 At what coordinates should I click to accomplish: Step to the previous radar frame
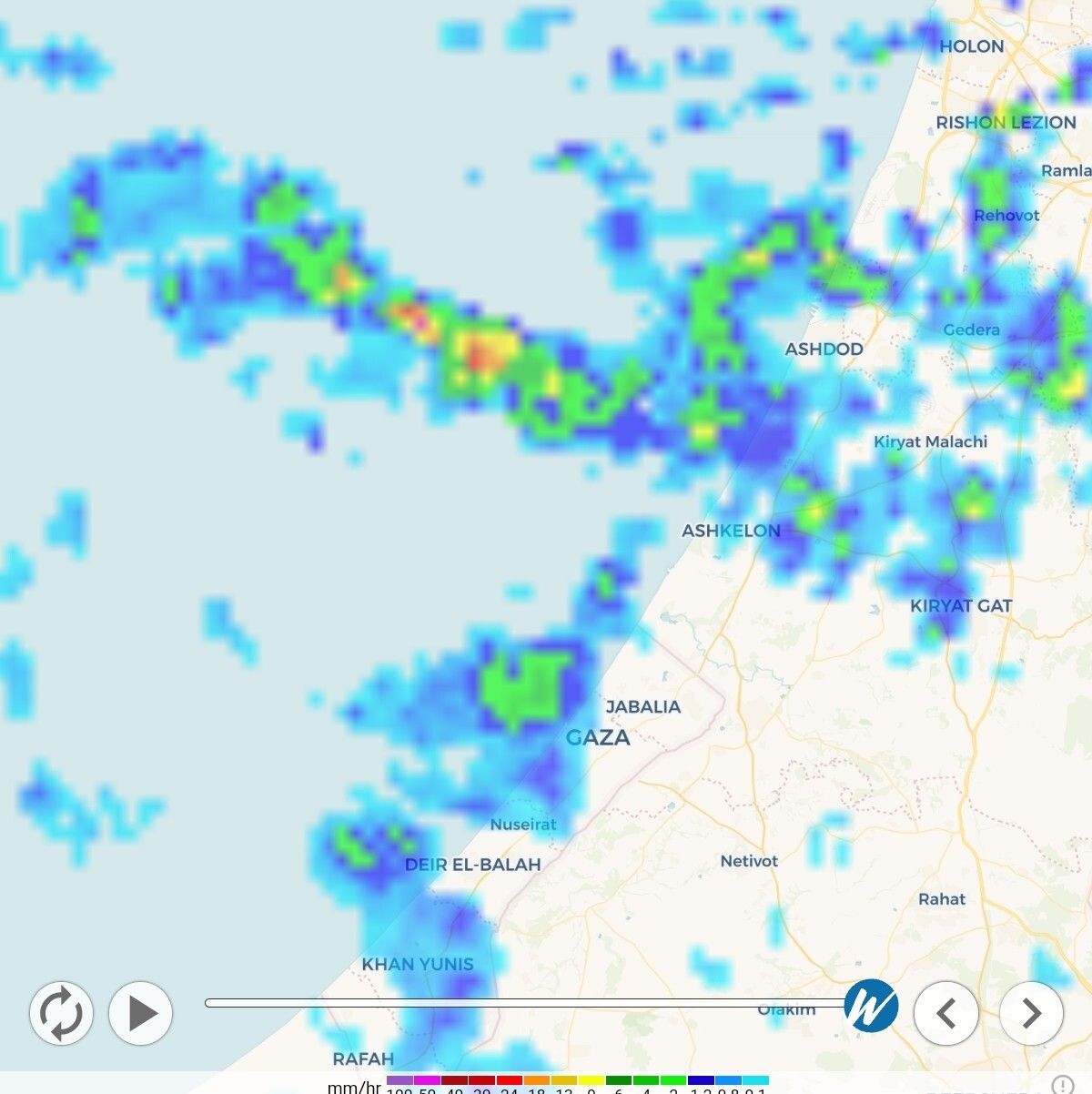tap(945, 1013)
